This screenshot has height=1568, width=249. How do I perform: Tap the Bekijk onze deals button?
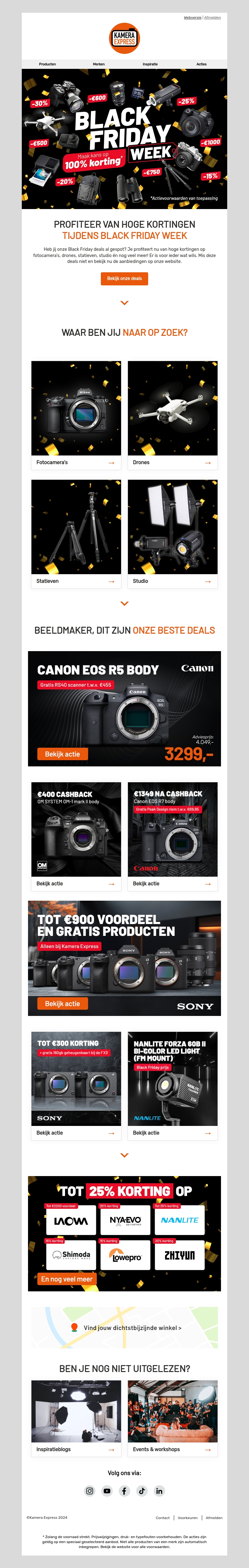(x=124, y=278)
